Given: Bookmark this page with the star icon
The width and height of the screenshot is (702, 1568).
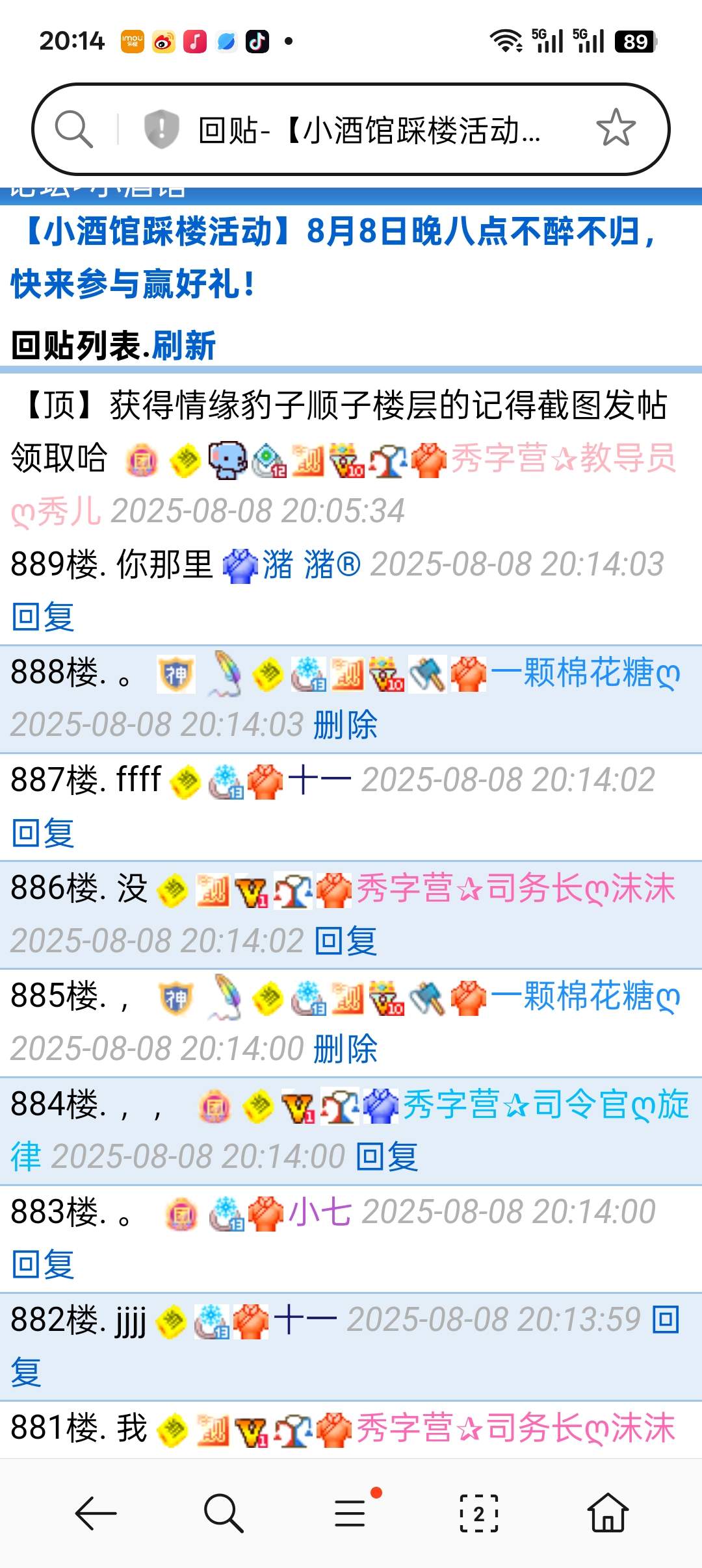Looking at the screenshot, I should [615, 129].
